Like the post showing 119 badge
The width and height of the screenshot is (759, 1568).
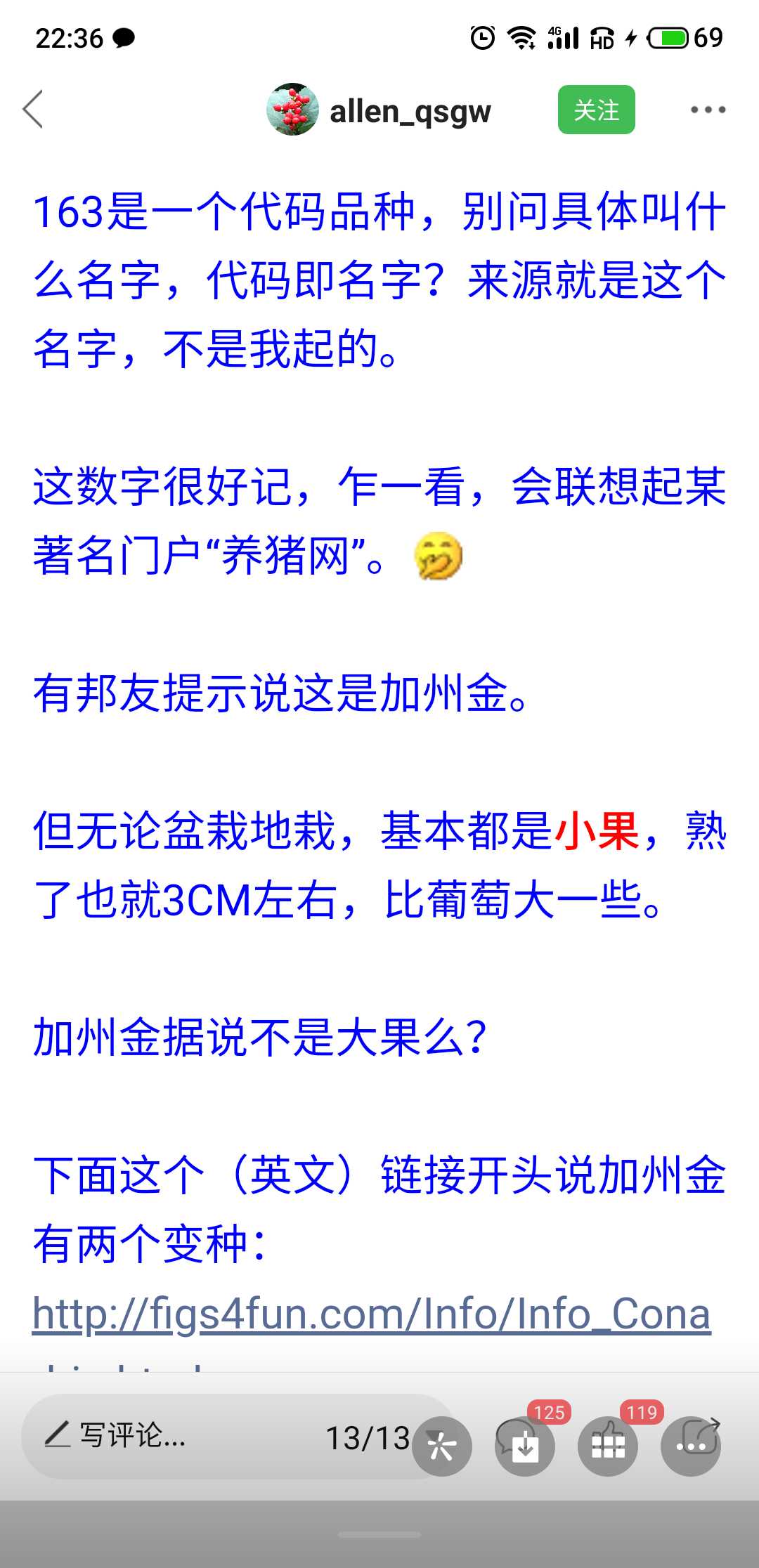coord(608,1446)
